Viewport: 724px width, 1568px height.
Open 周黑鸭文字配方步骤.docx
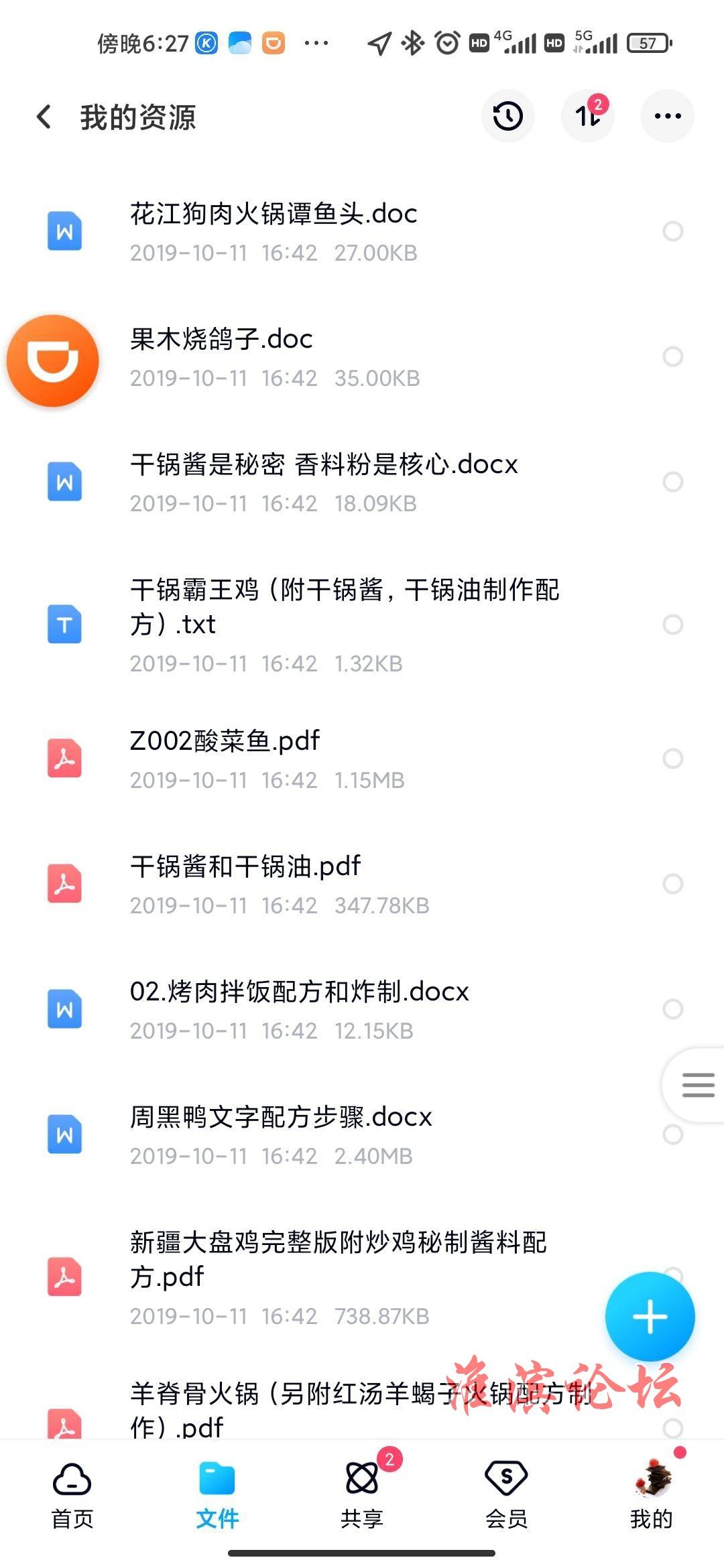point(362,1134)
